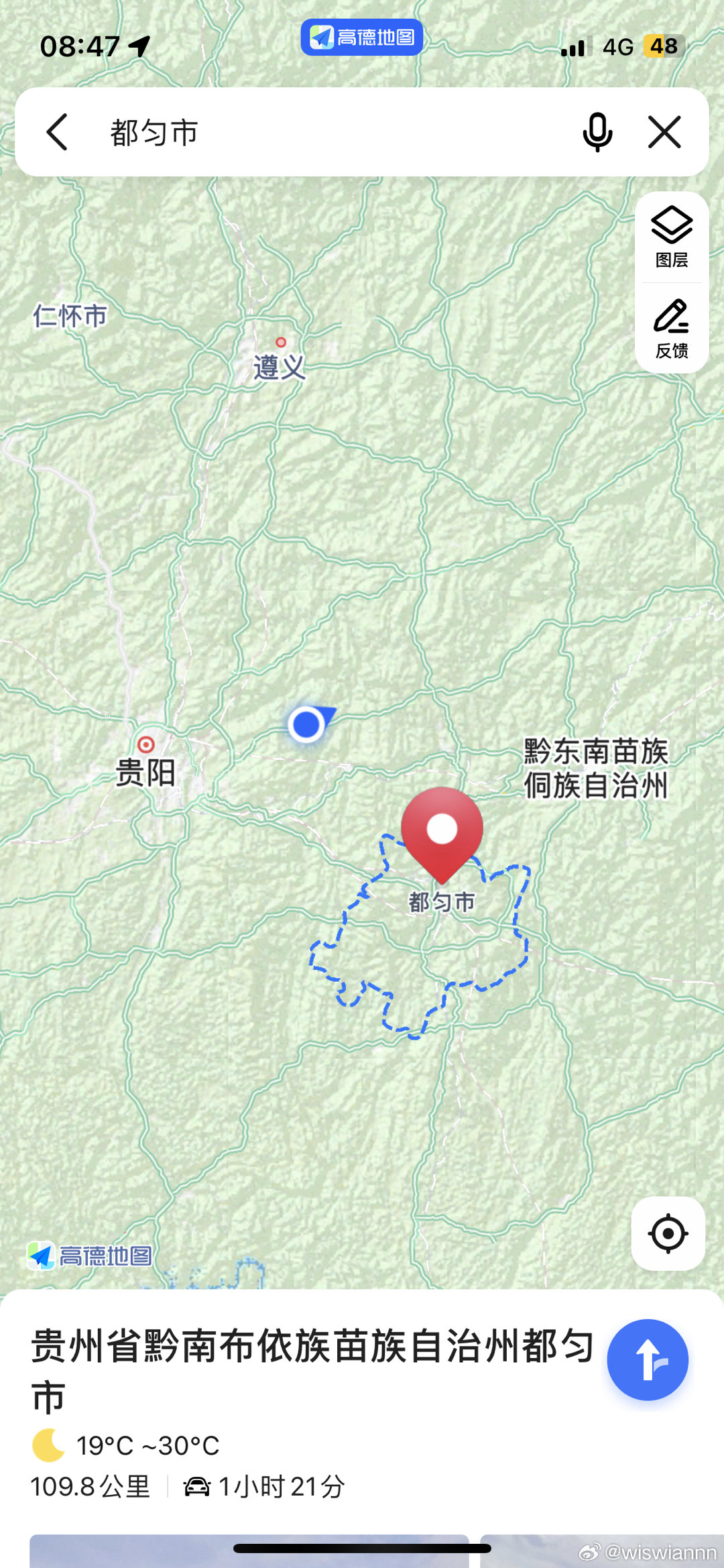This screenshot has width=724, height=1568.
Task: Return to 高德地图 via the top pill
Action: (362, 37)
